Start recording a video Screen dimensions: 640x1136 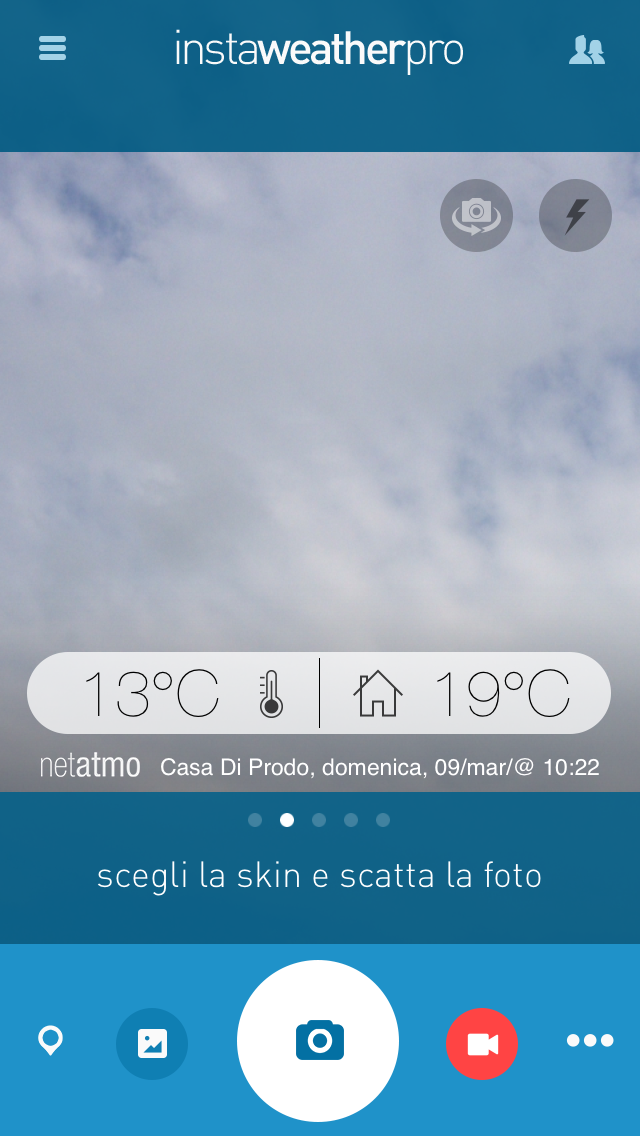pos(482,1044)
